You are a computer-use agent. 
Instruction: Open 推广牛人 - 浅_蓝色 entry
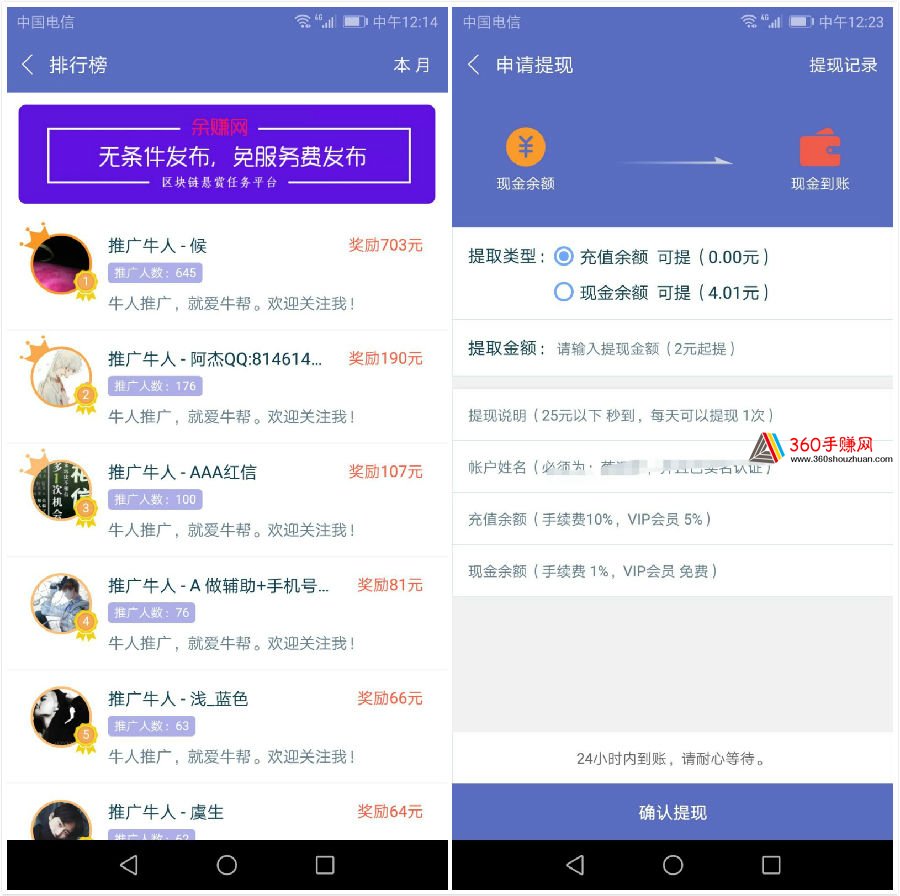(227, 725)
